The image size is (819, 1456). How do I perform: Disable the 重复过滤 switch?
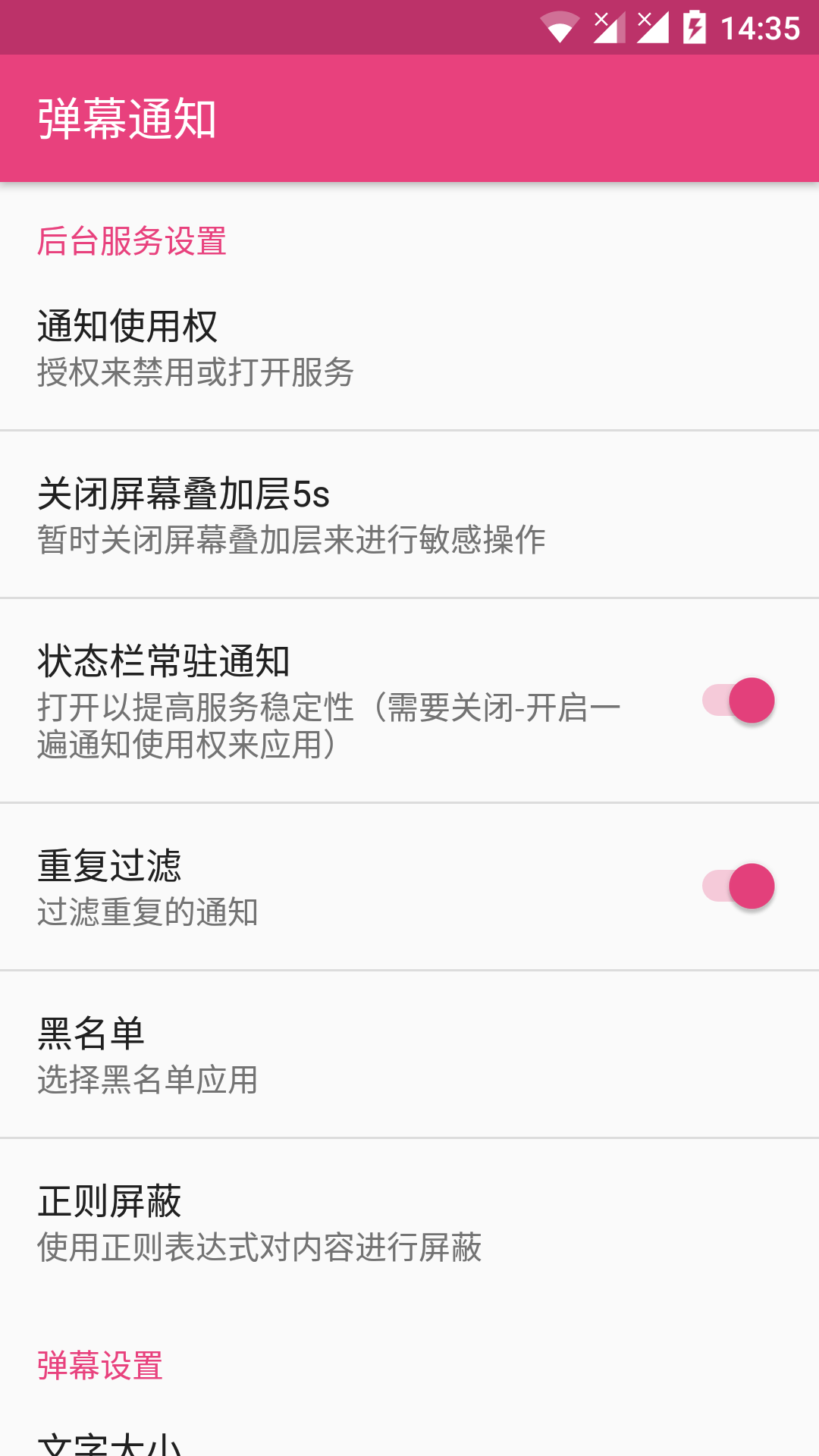738,886
